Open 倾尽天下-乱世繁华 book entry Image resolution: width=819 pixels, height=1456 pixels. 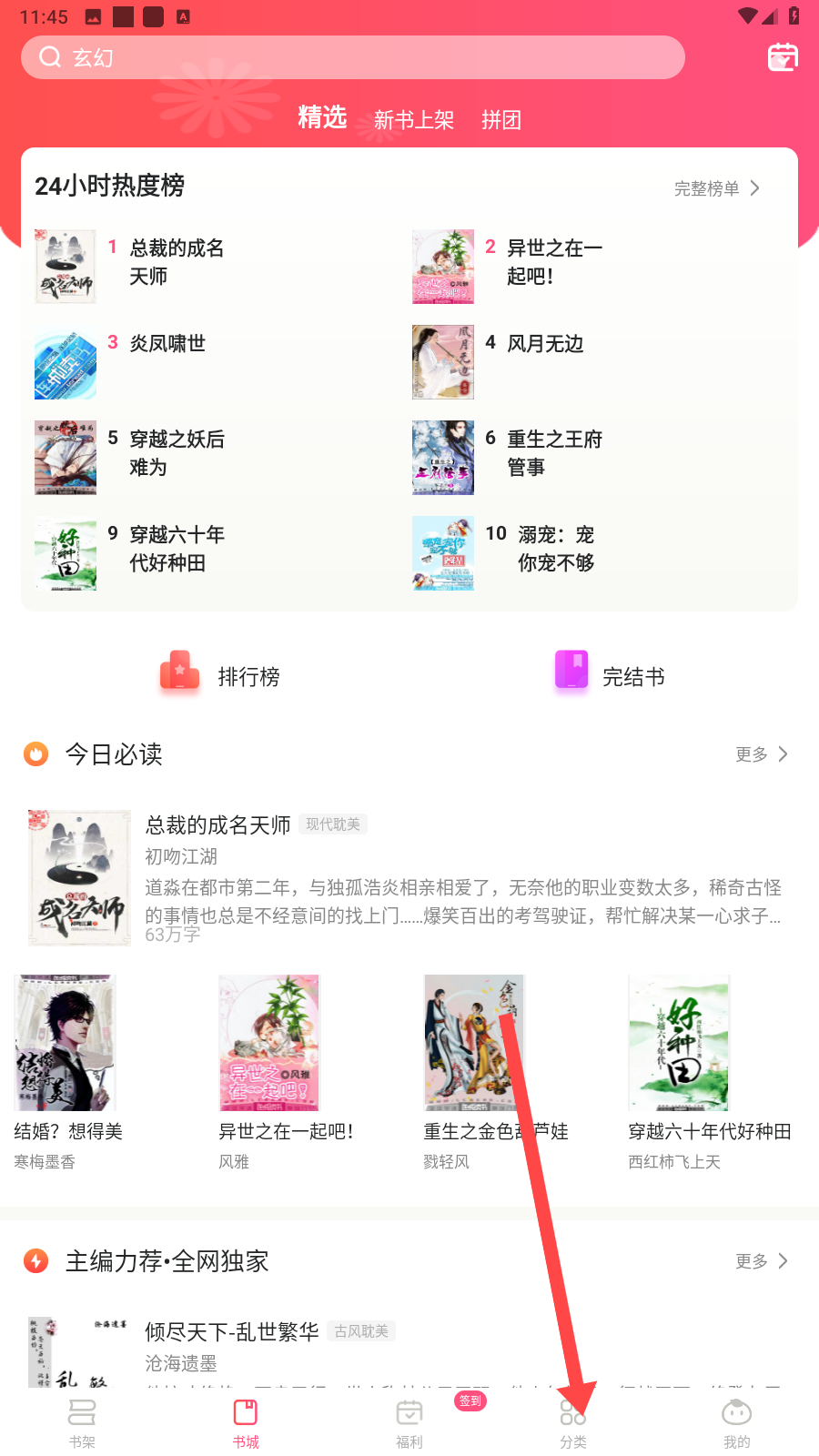tap(232, 1332)
